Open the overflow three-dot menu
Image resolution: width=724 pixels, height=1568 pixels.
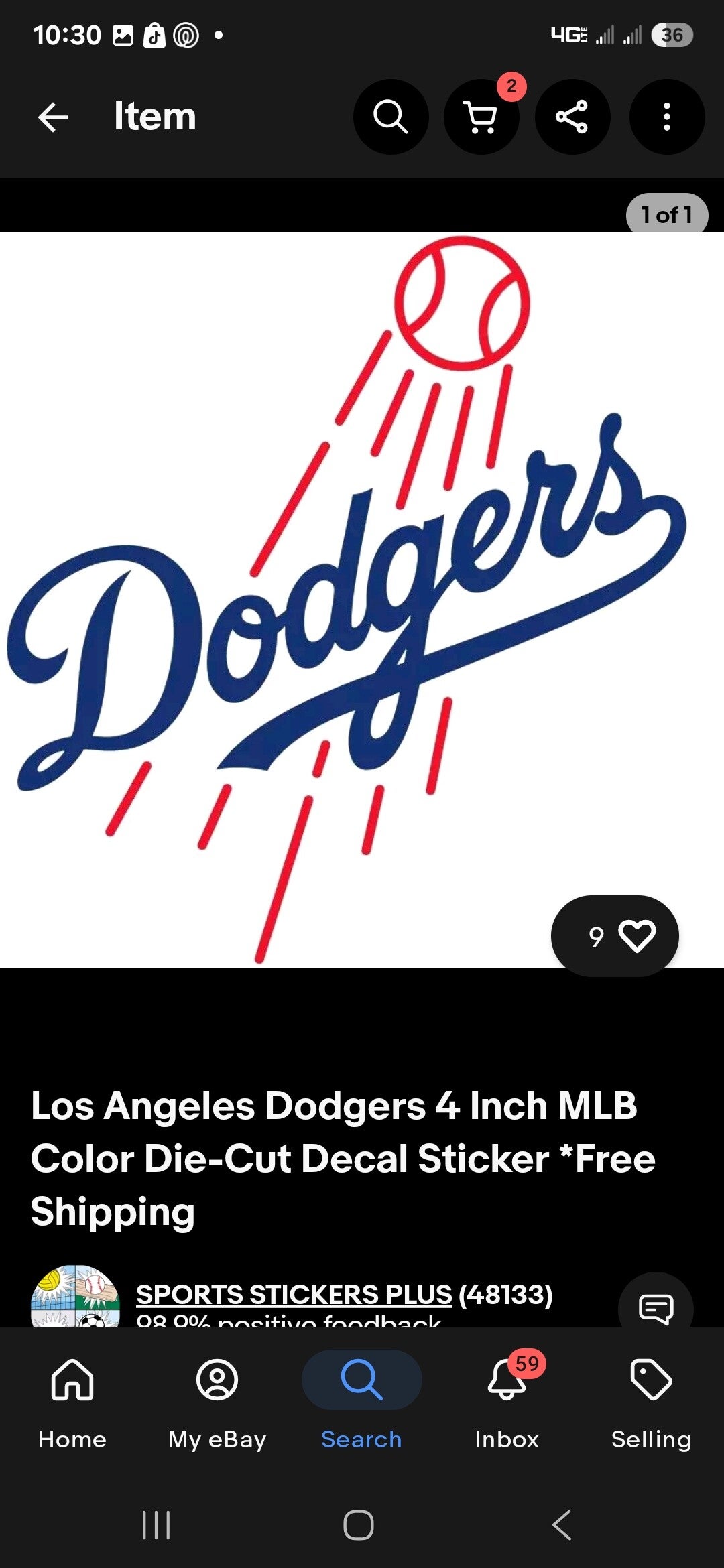click(666, 117)
